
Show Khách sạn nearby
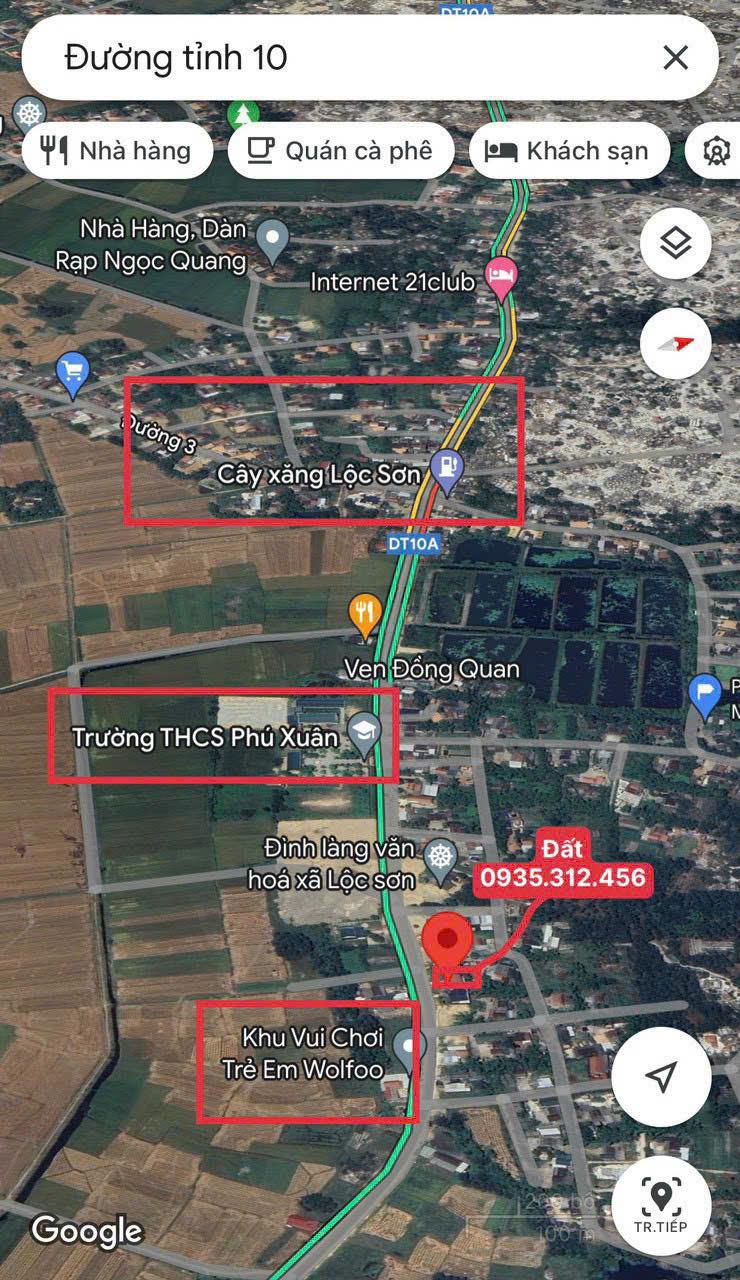(568, 151)
